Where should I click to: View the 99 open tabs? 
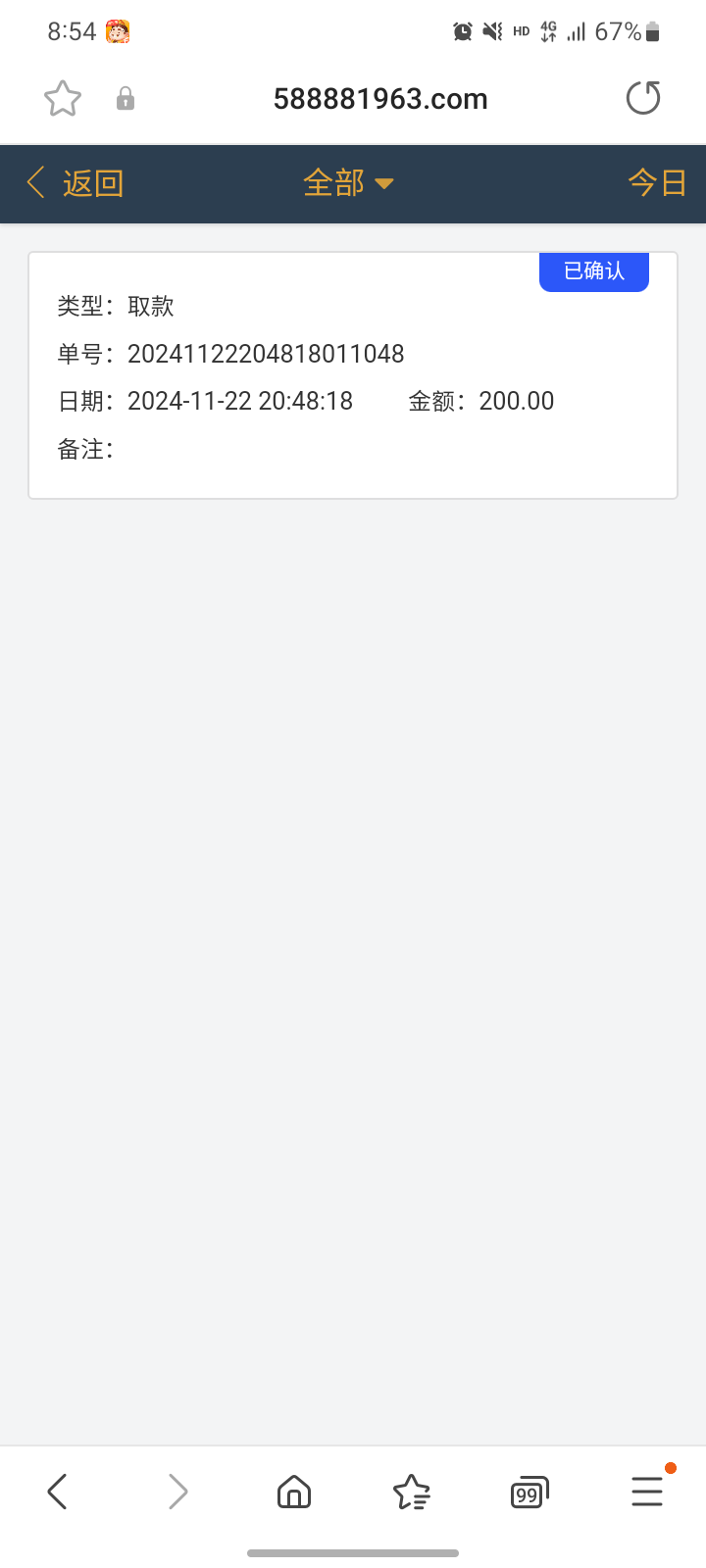click(529, 1492)
